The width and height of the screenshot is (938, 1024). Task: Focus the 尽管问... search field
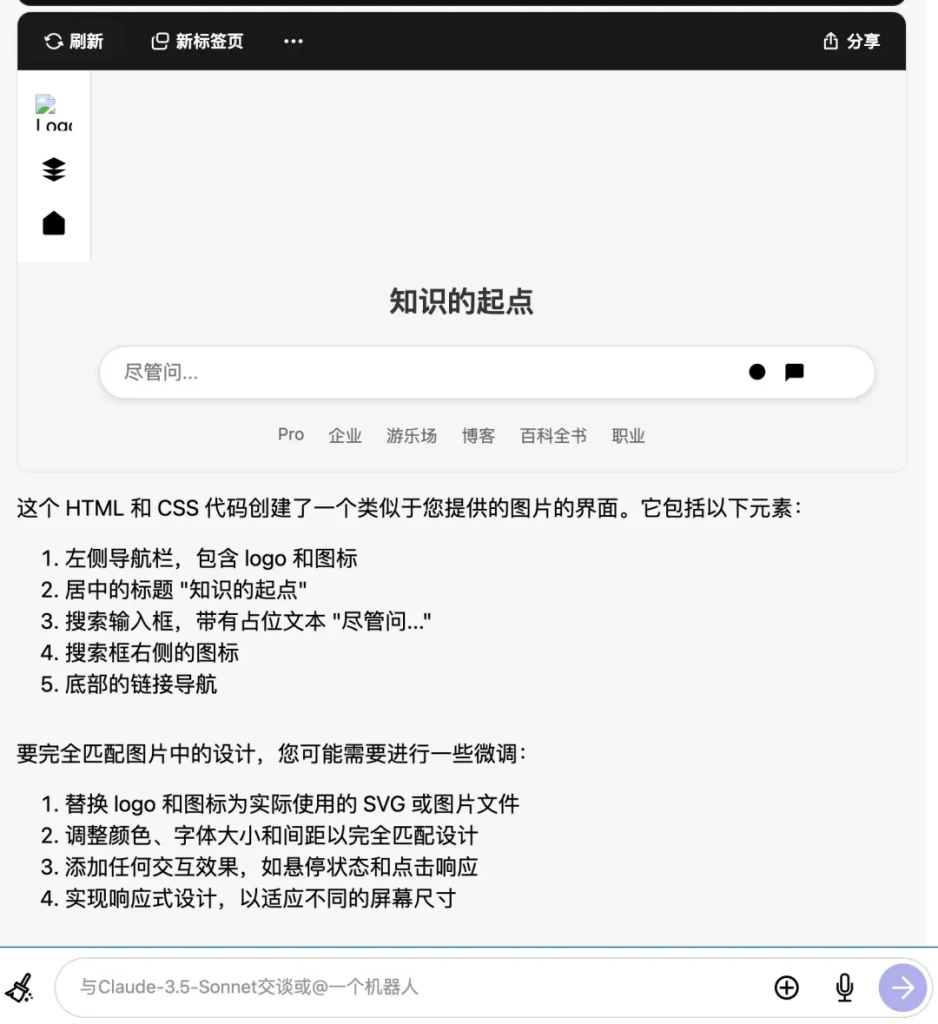400,373
